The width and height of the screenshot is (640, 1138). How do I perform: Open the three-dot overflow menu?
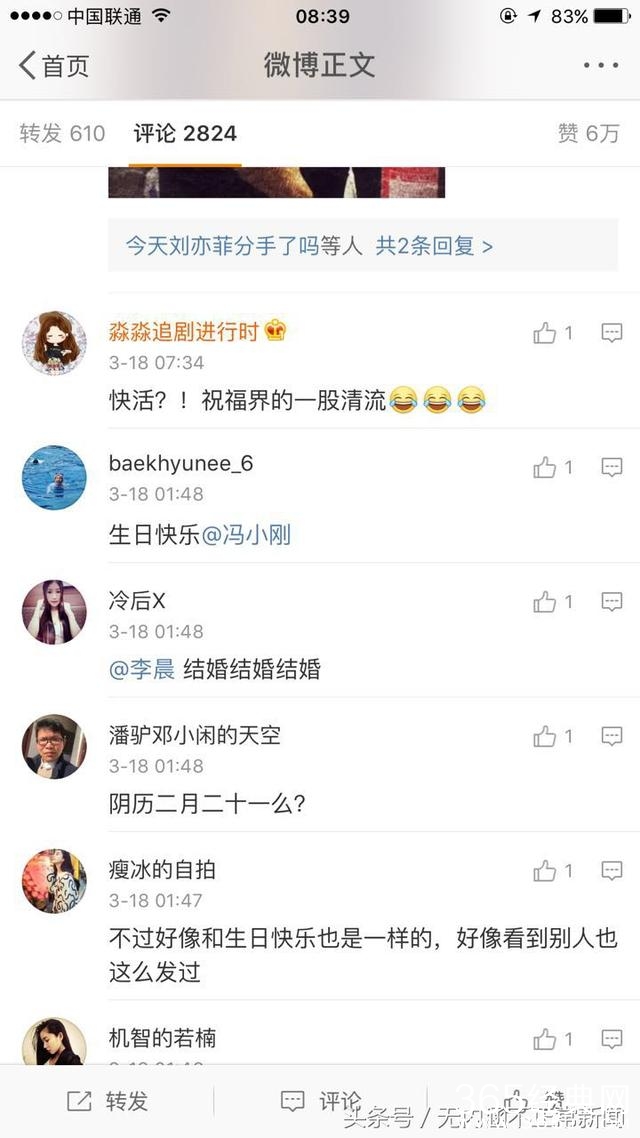600,66
